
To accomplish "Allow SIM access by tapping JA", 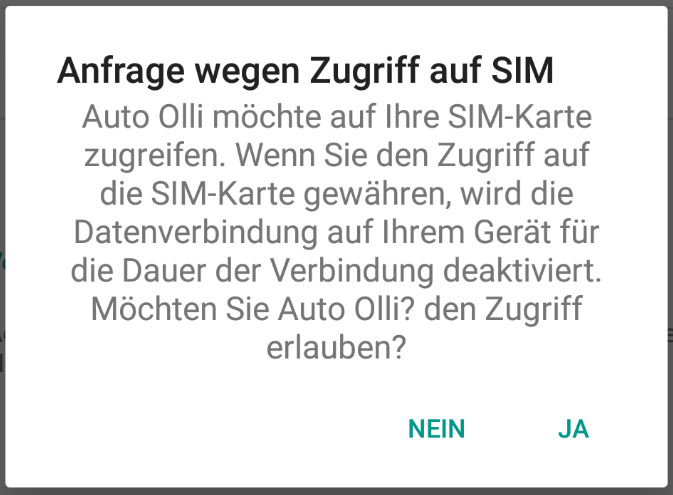I will click(573, 429).
